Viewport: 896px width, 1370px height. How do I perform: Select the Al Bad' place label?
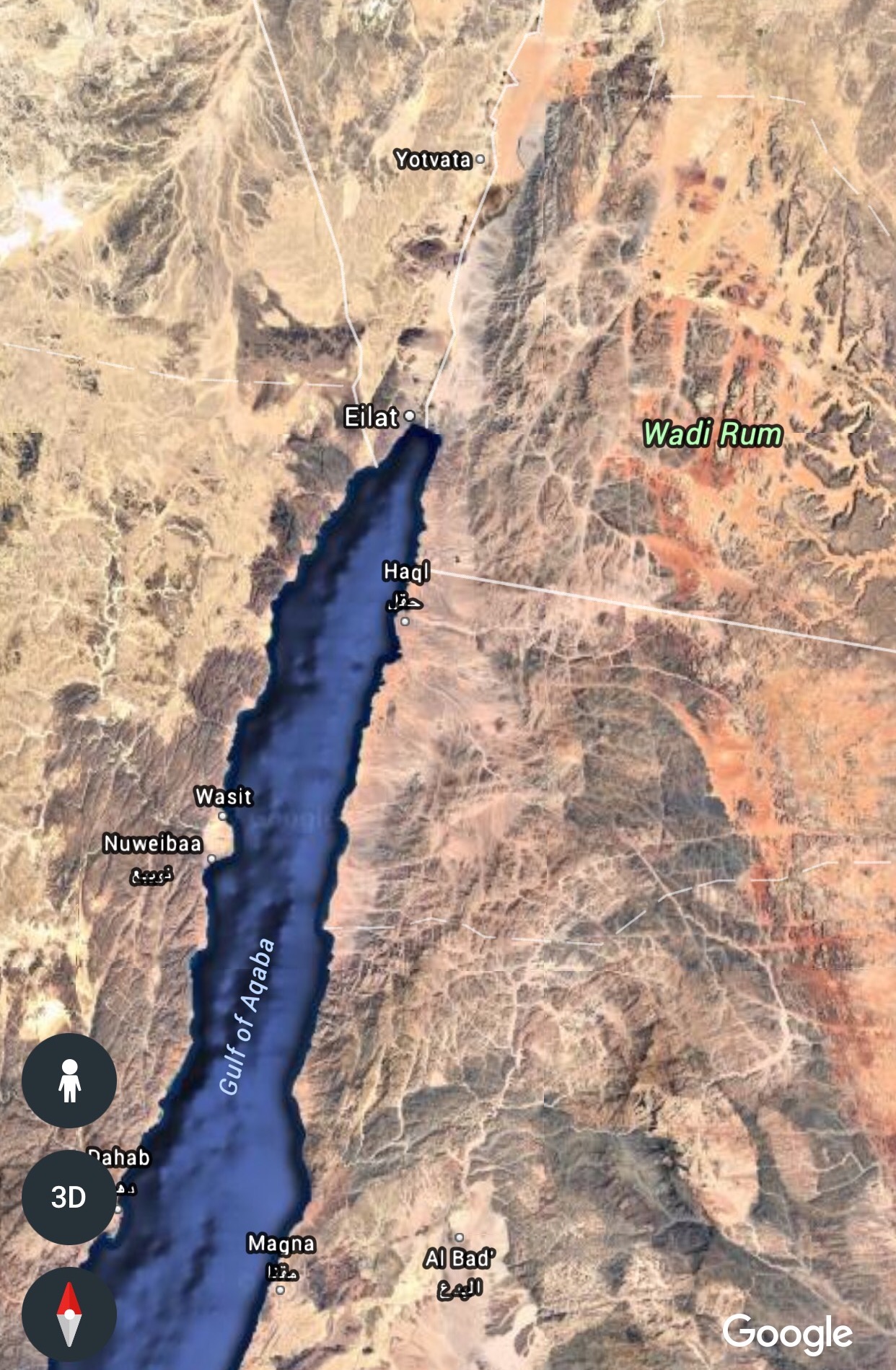(x=460, y=1259)
